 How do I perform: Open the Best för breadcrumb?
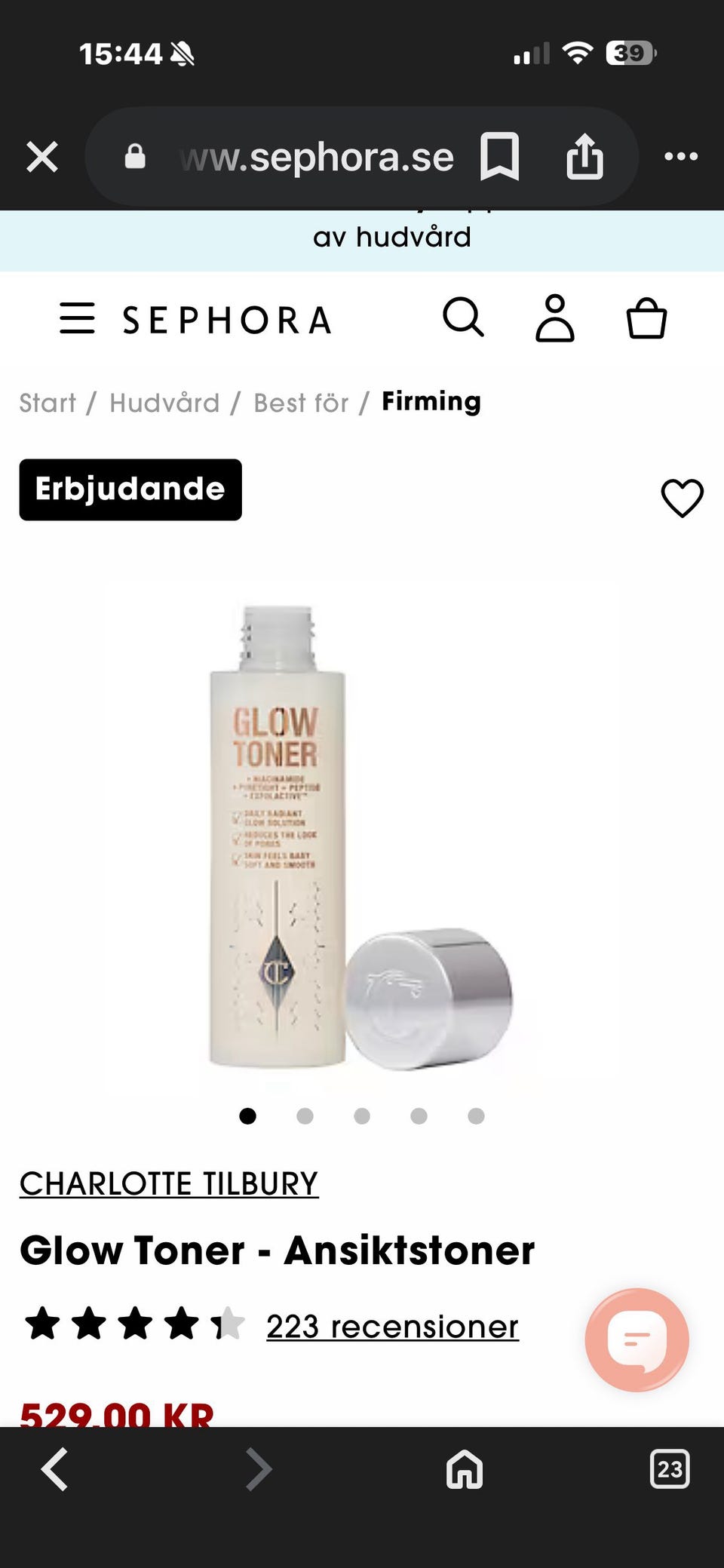[x=301, y=403]
